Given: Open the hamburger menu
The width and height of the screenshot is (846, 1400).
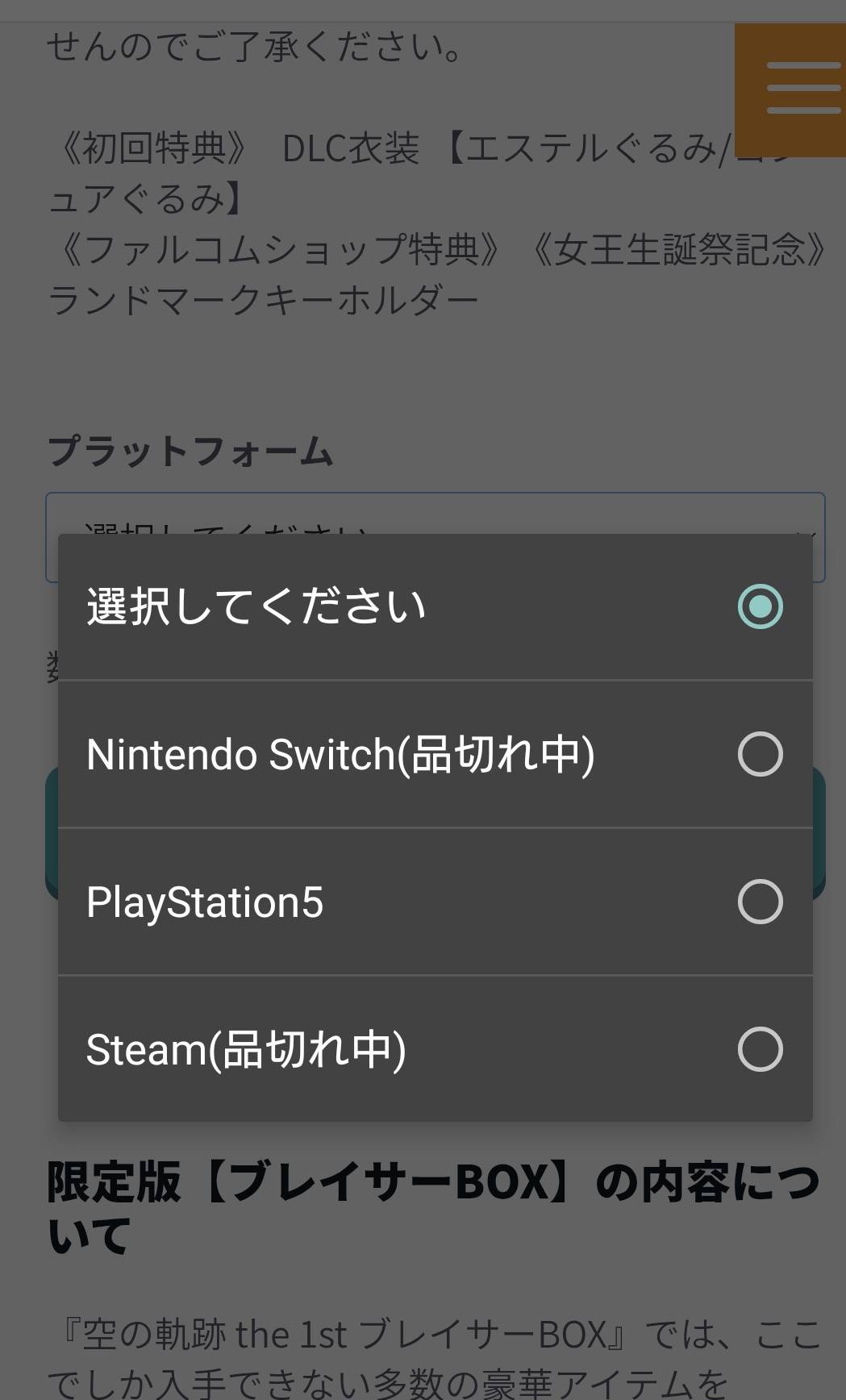Looking at the screenshot, I should (792, 89).
